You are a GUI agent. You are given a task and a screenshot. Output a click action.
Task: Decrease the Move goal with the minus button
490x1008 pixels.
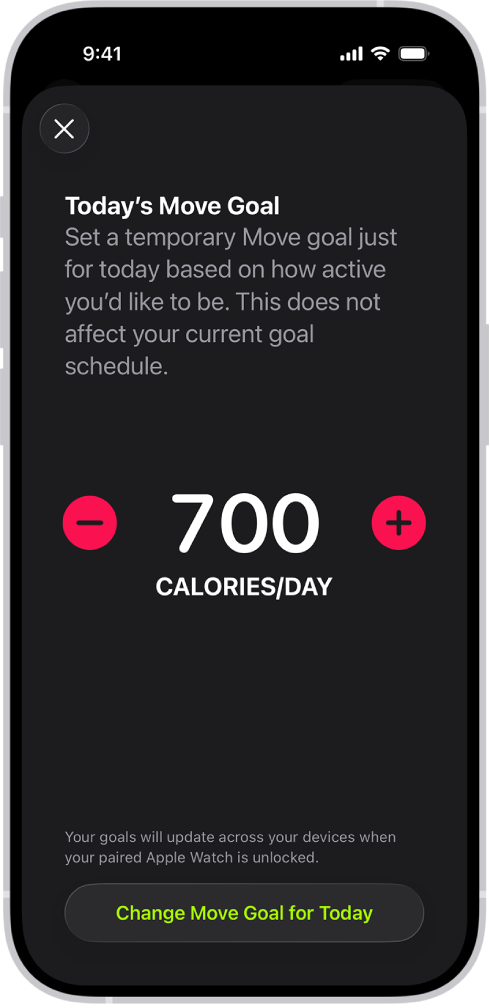[x=90, y=523]
